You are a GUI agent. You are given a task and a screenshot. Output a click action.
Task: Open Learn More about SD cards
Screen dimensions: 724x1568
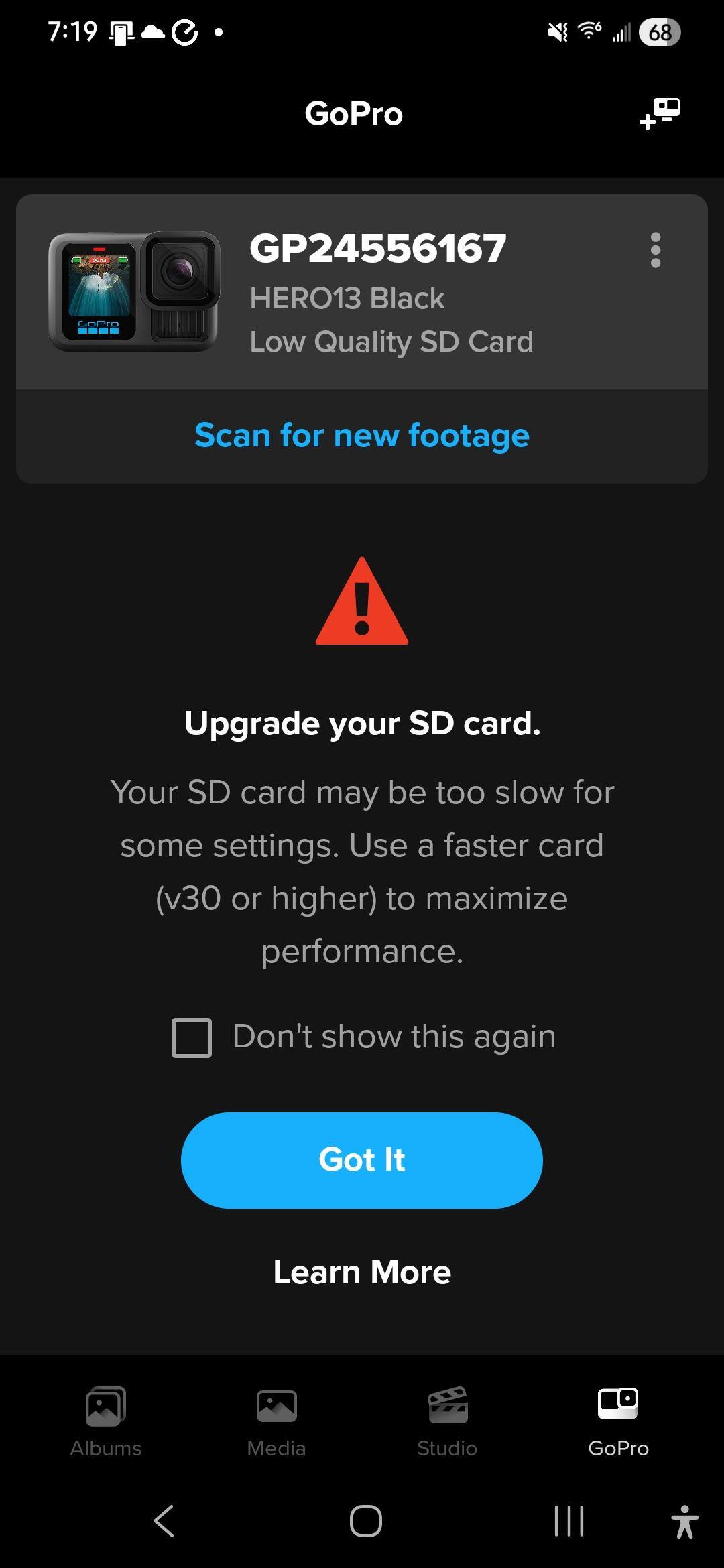pyautogui.click(x=362, y=1272)
